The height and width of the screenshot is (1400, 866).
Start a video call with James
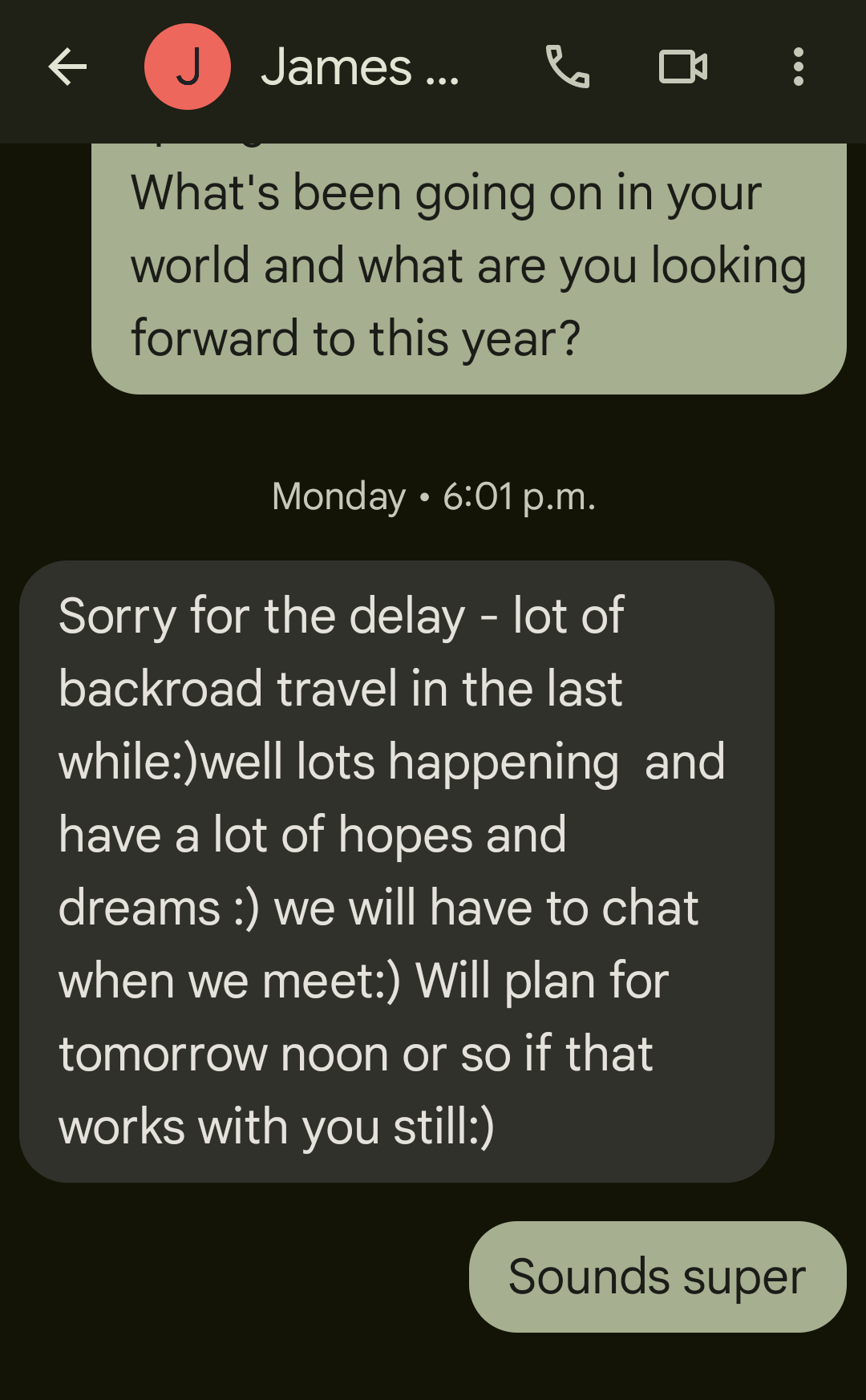click(x=682, y=67)
